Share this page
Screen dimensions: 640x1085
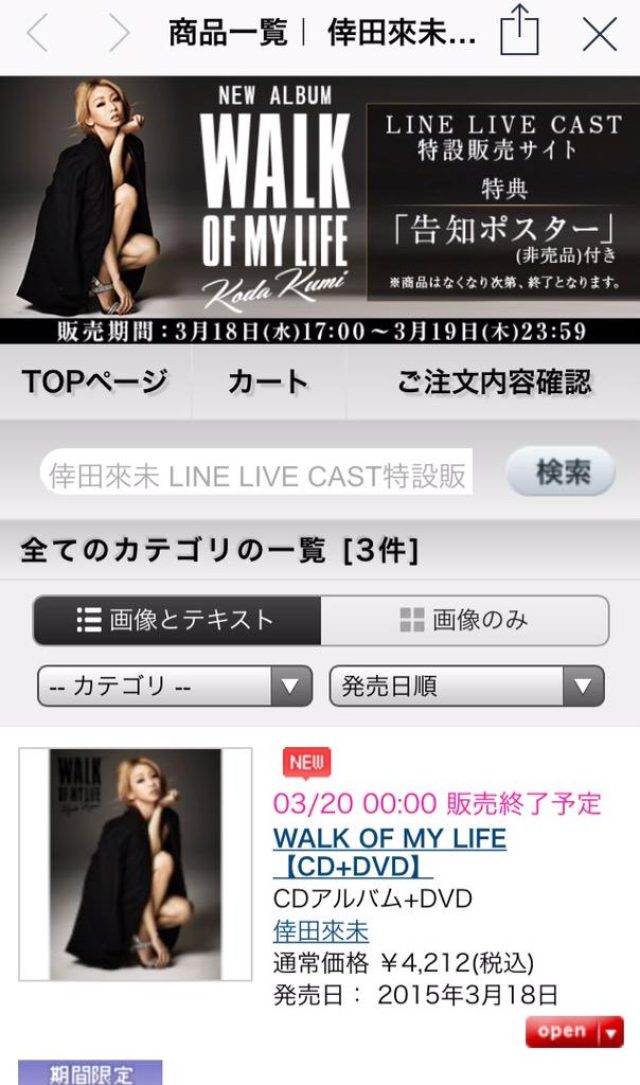518,33
